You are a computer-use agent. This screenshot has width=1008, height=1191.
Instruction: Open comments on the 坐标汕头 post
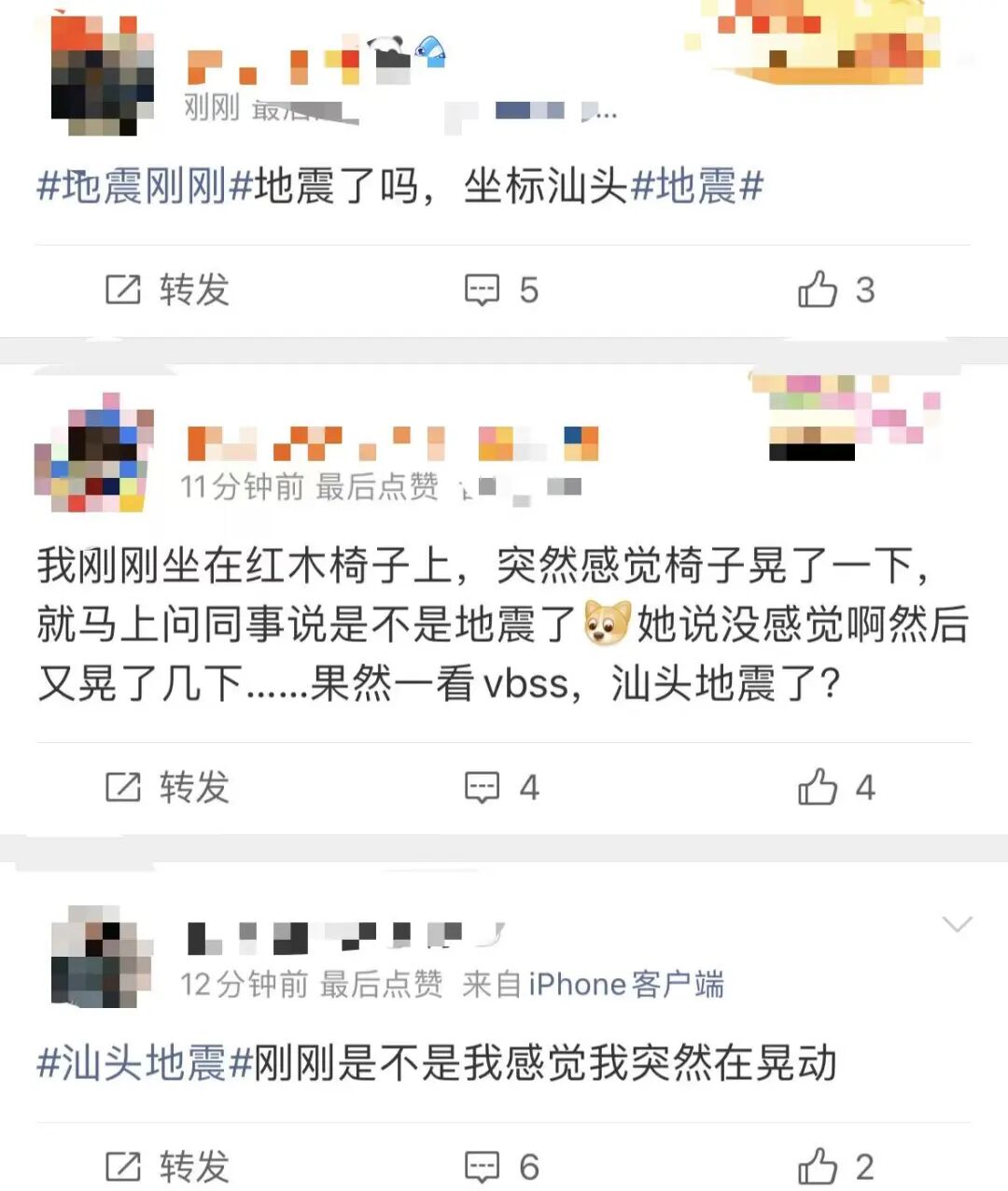(502, 289)
